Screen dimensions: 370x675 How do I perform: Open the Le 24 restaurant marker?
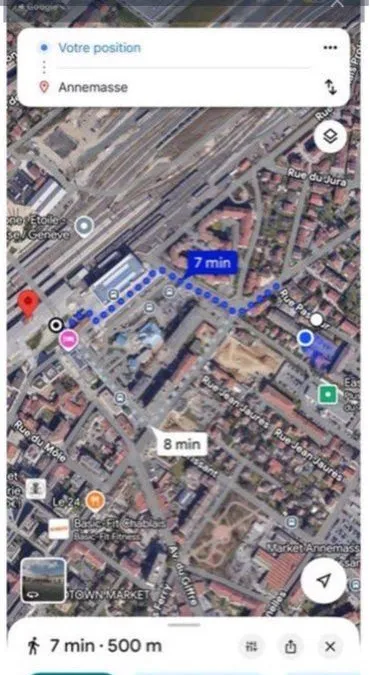[x=95, y=501]
